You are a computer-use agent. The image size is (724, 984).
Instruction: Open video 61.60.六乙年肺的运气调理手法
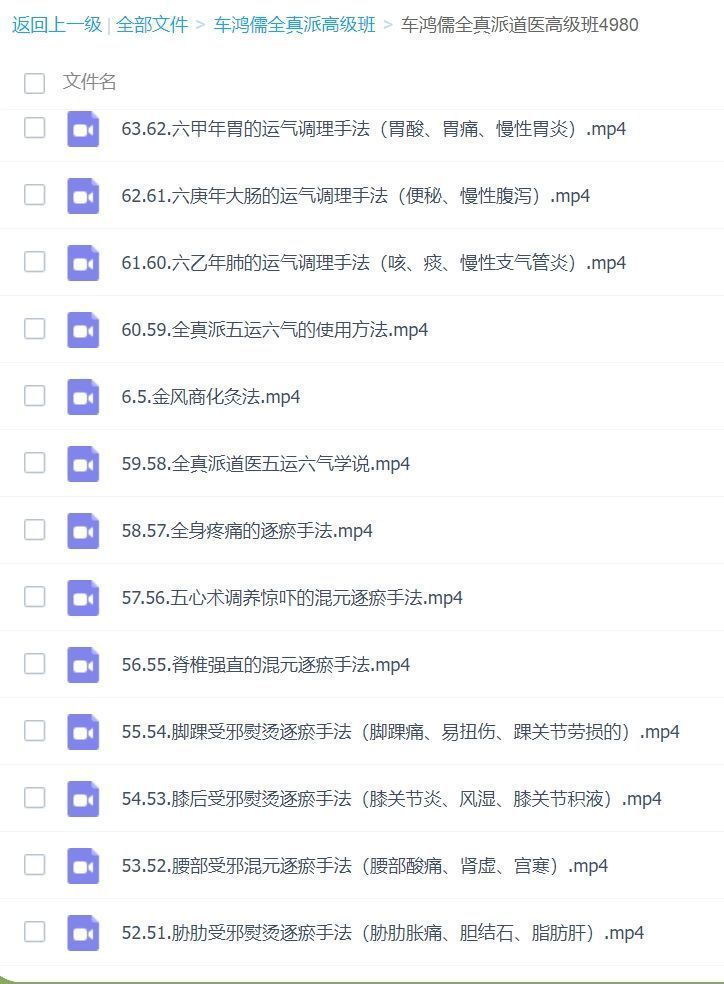[373, 263]
